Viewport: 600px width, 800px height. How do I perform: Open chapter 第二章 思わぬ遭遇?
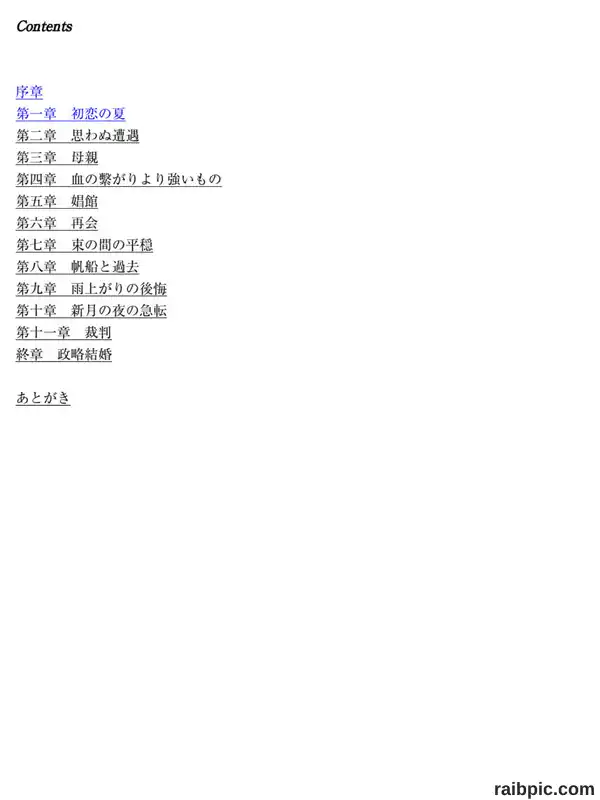[78, 136]
